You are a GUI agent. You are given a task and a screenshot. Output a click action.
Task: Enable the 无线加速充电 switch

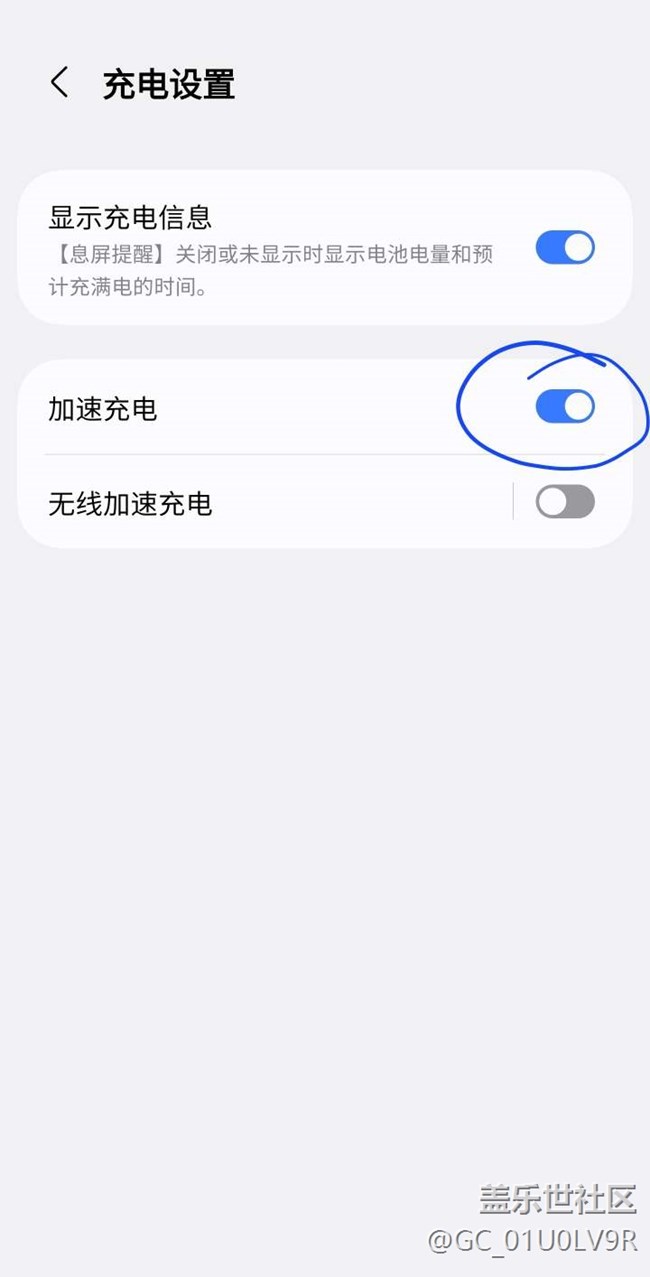pos(565,502)
